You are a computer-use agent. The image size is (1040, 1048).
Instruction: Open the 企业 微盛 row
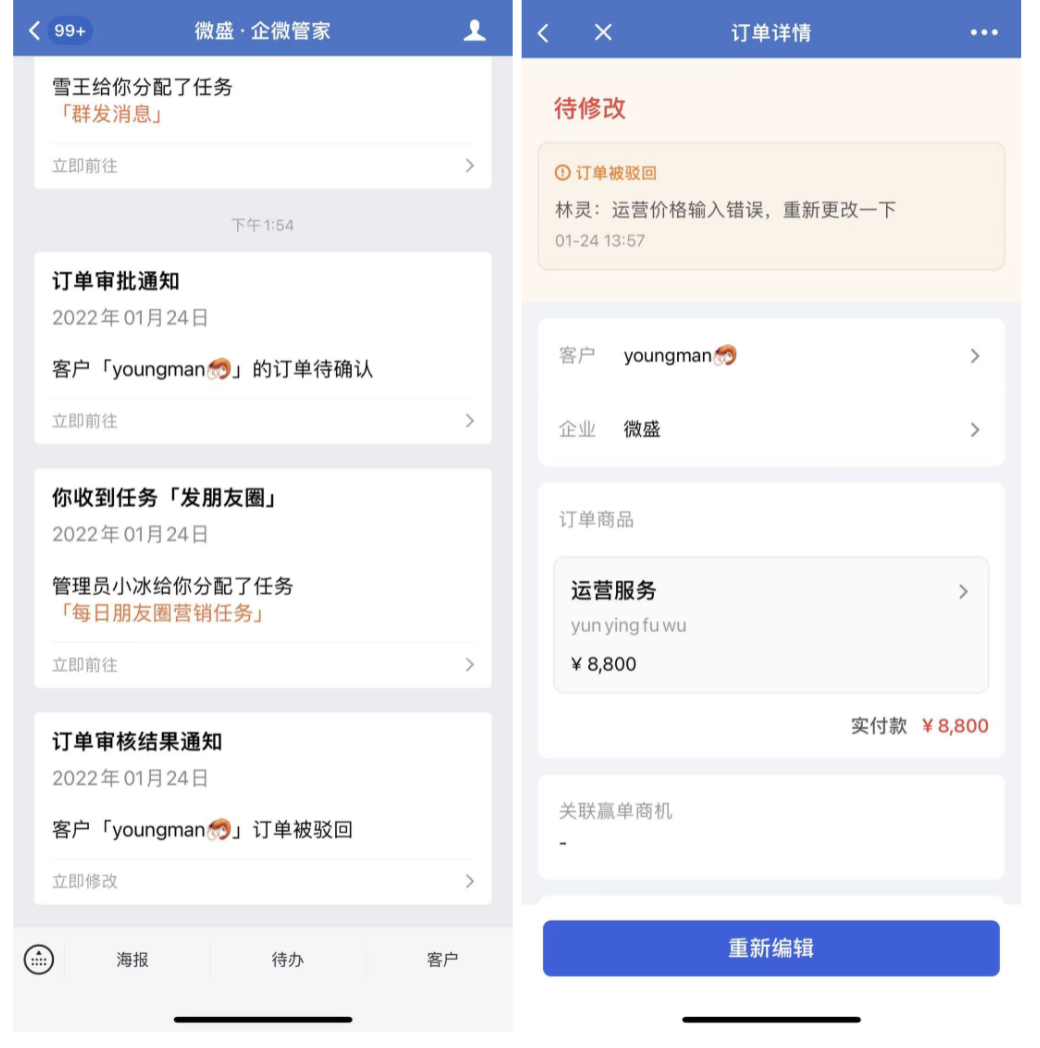(x=770, y=430)
